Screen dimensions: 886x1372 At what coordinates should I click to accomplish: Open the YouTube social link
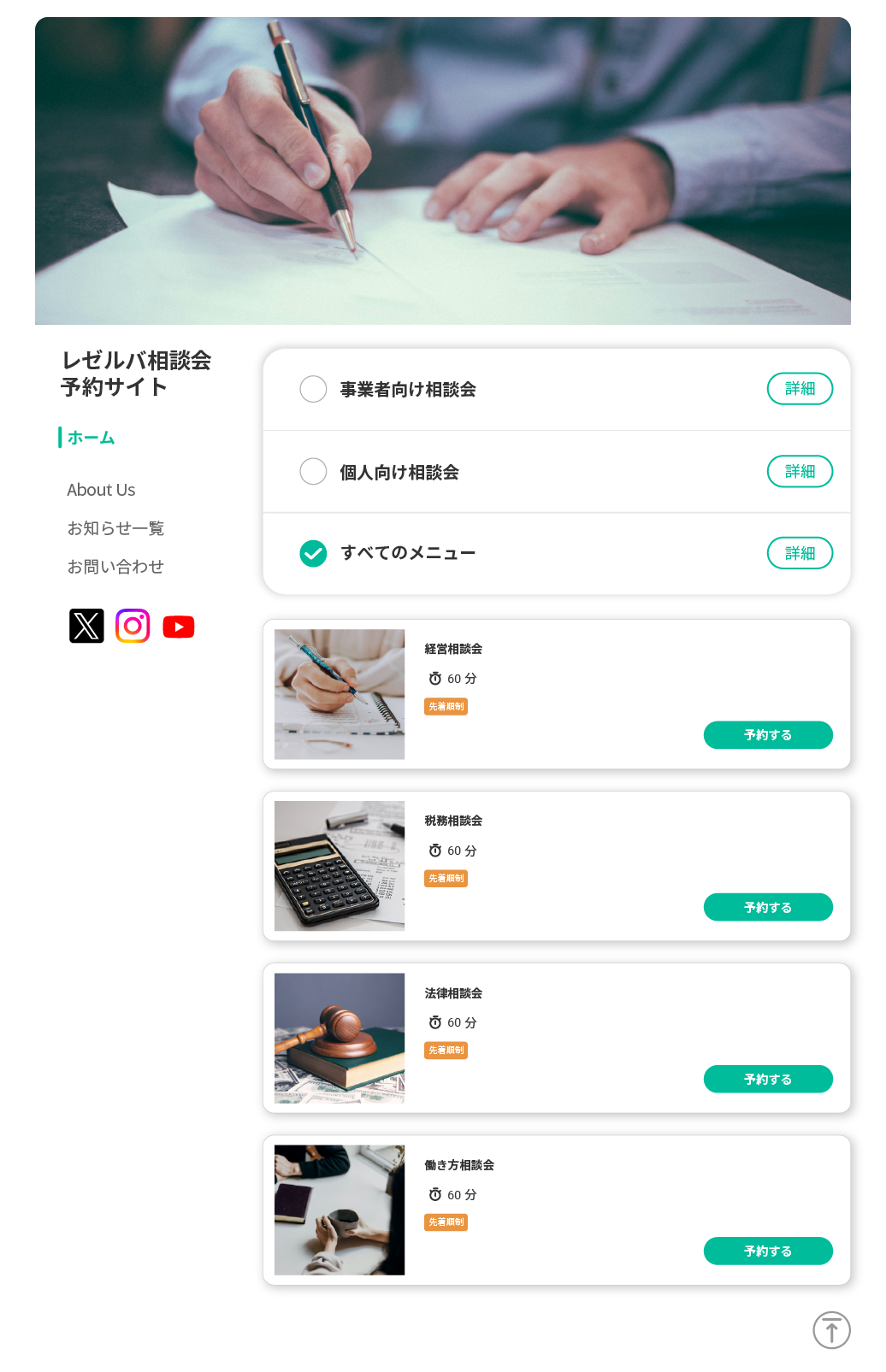pyautogui.click(x=179, y=627)
